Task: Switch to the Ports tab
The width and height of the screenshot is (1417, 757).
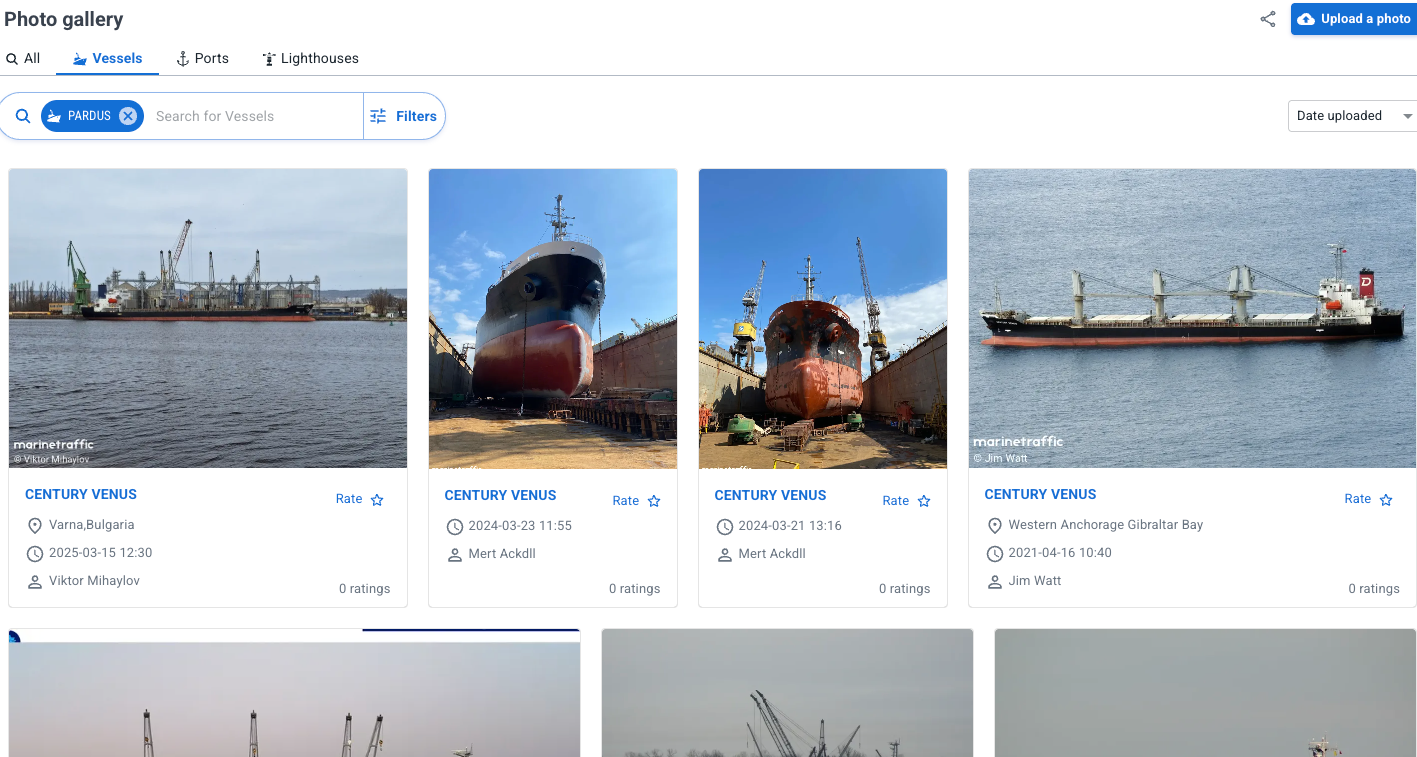Action: (202, 58)
